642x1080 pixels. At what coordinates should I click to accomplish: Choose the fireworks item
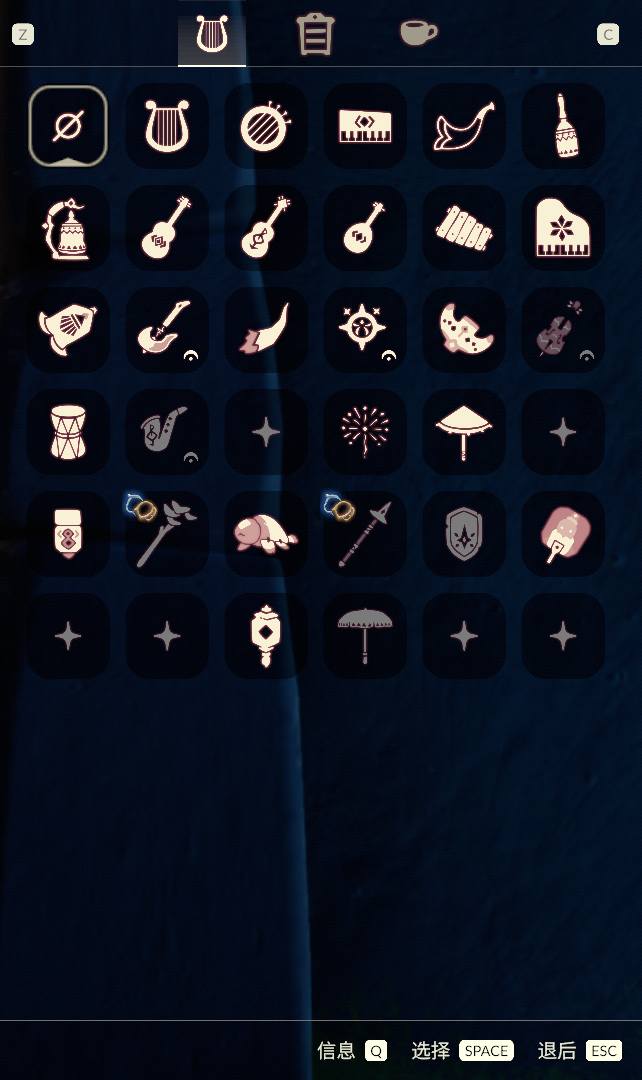(365, 432)
